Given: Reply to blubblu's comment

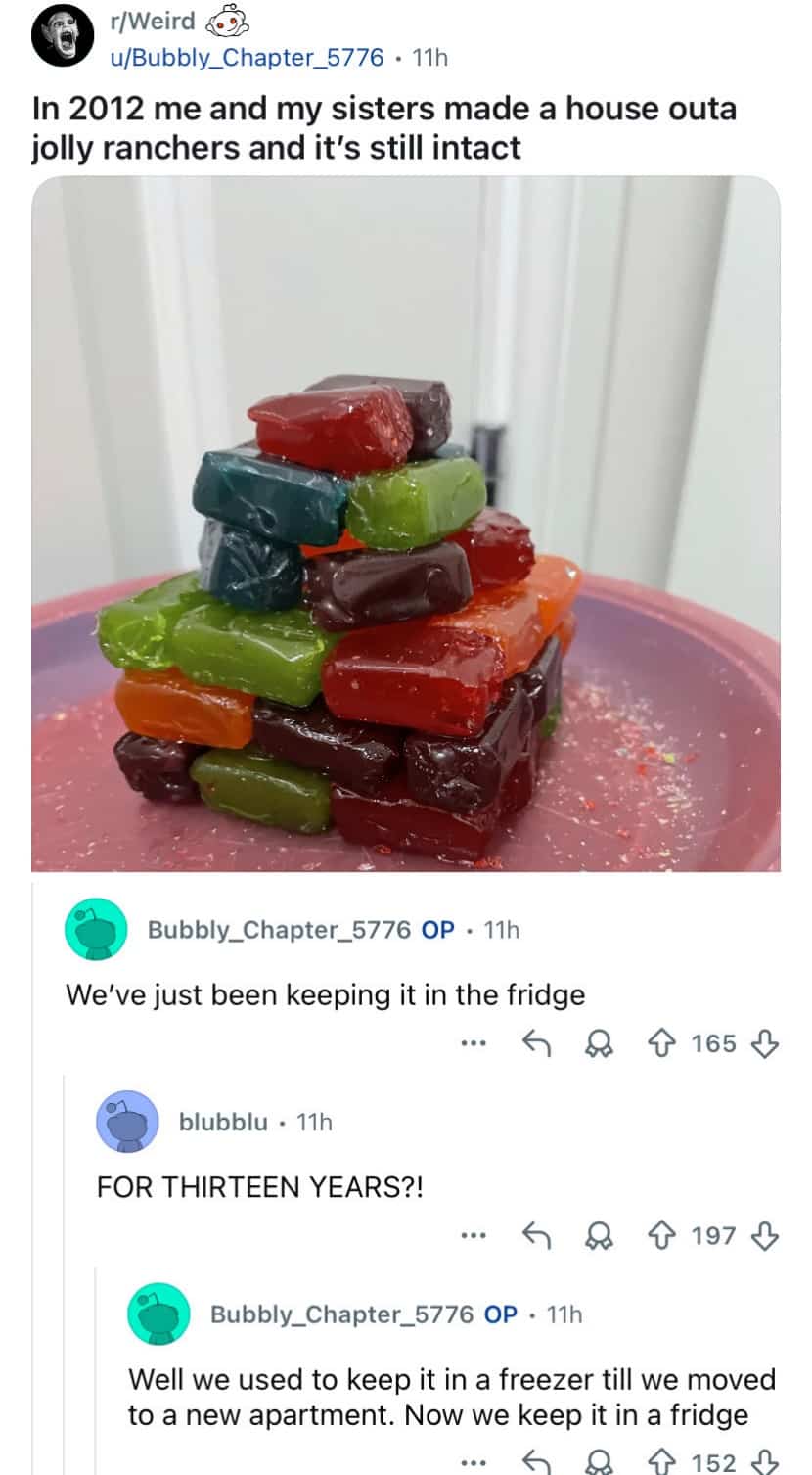Looking at the screenshot, I should pos(534,1236).
